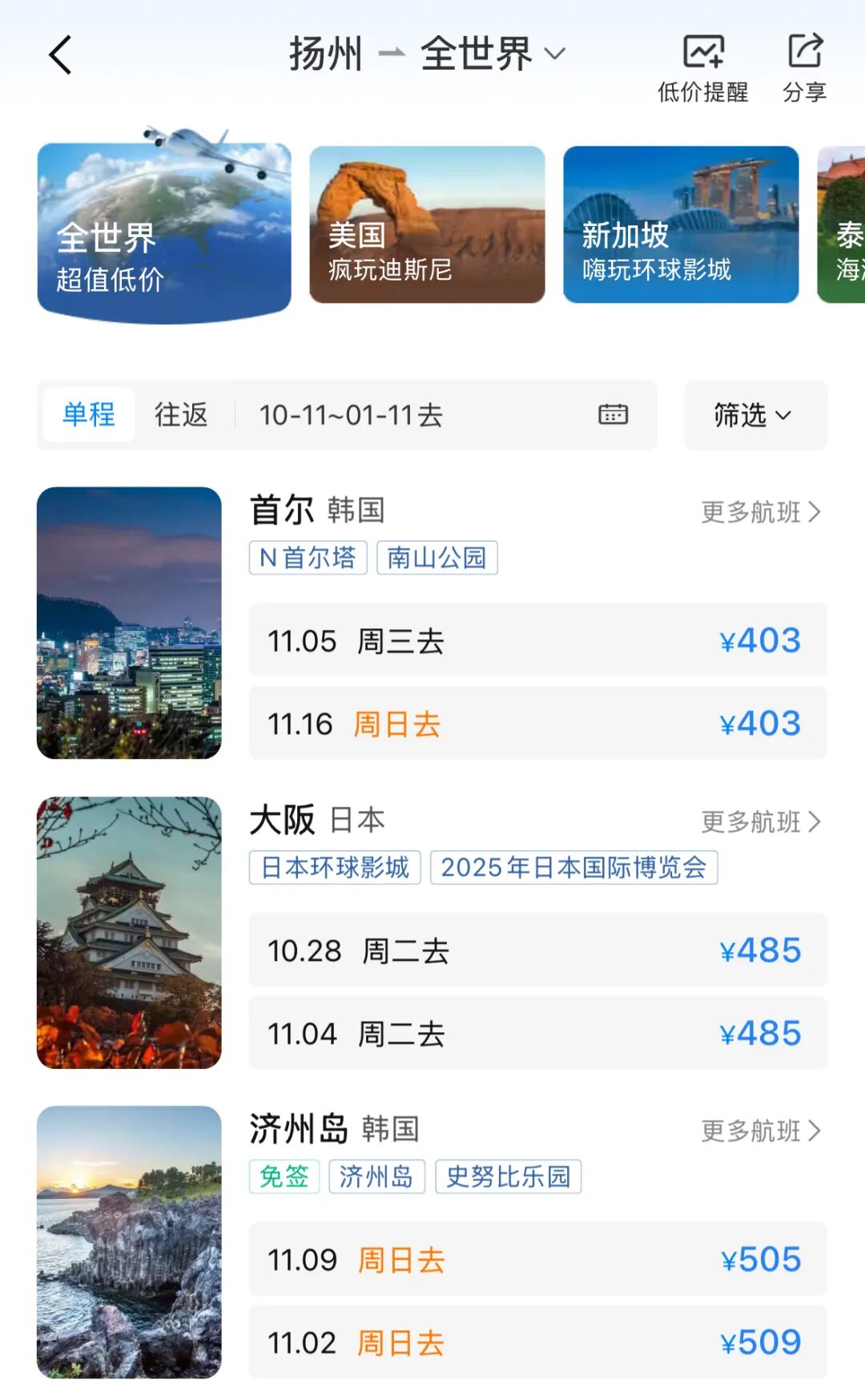The width and height of the screenshot is (865, 1400).
Task: Select the 全世界 超值低价 card
Action: tap(164, 232)
